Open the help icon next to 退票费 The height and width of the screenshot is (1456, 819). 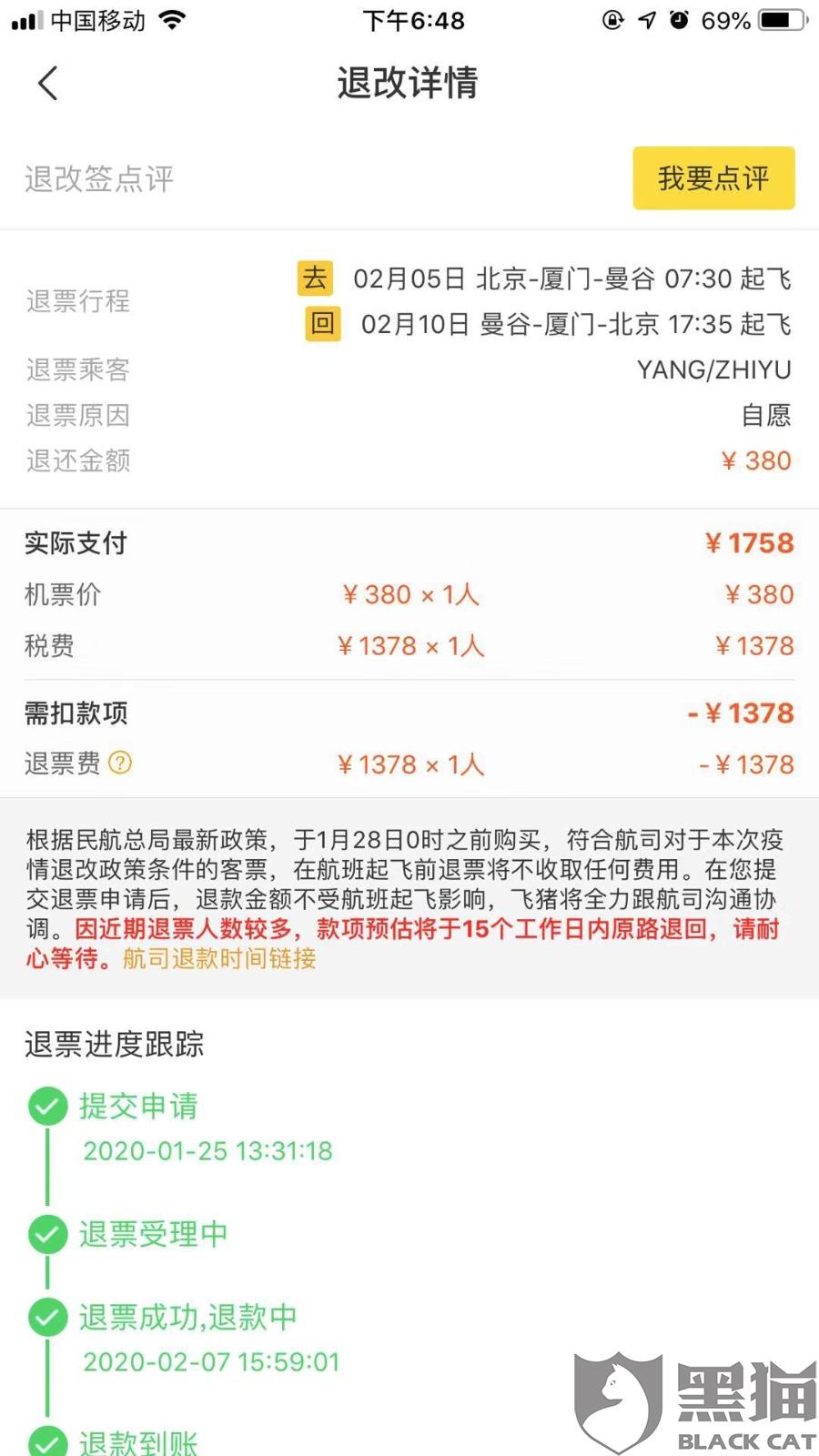tap(120, 763)
